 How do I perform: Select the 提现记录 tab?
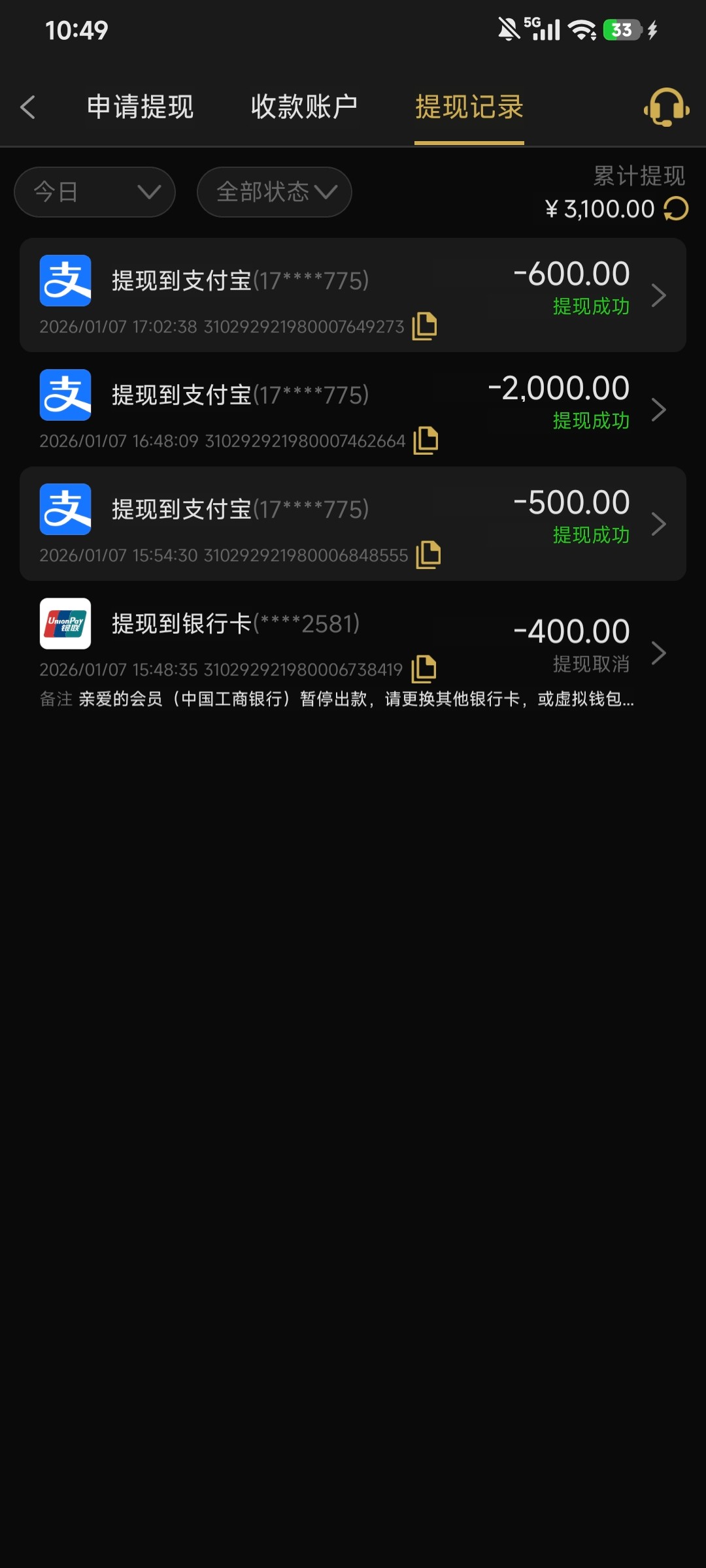(469, 107)
